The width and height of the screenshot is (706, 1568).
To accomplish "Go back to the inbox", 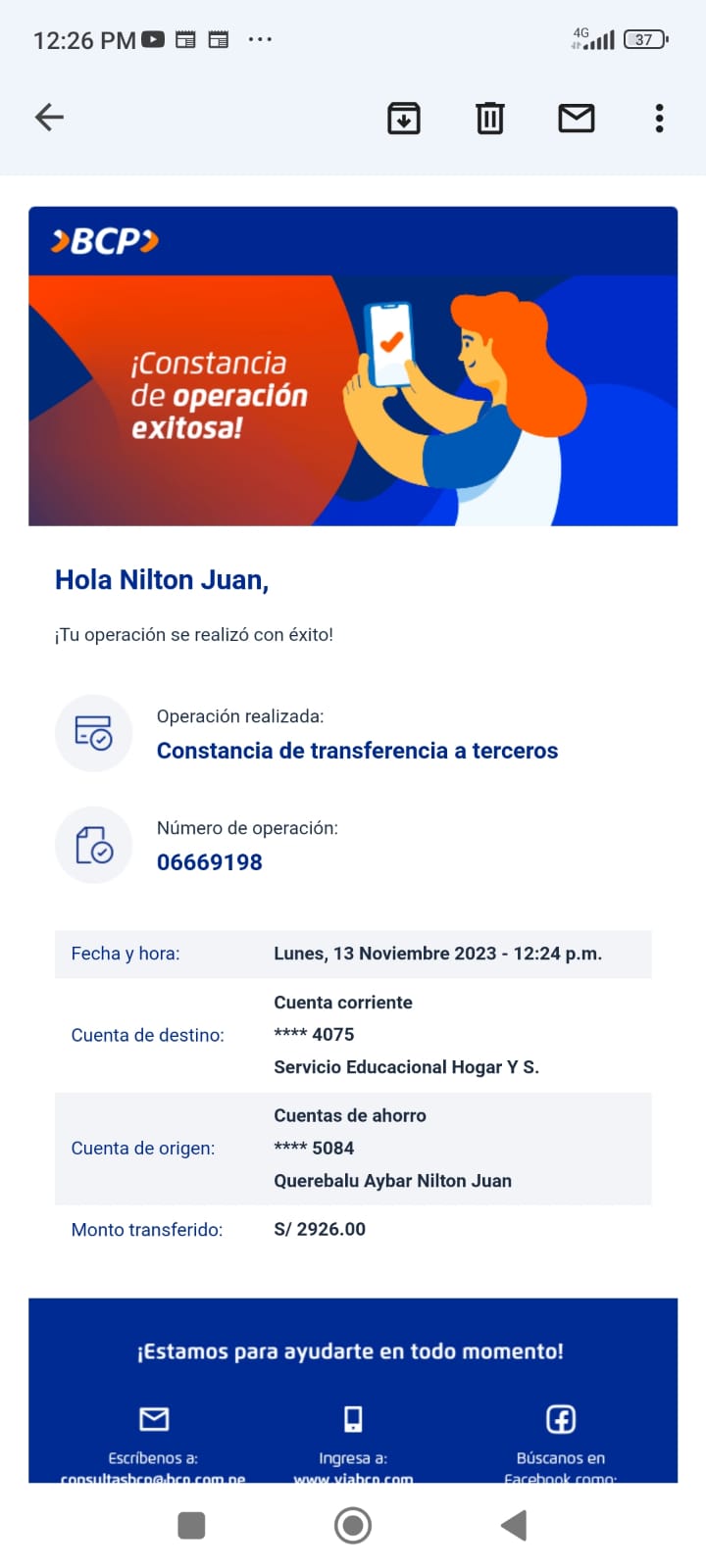I will coord(49,118).
